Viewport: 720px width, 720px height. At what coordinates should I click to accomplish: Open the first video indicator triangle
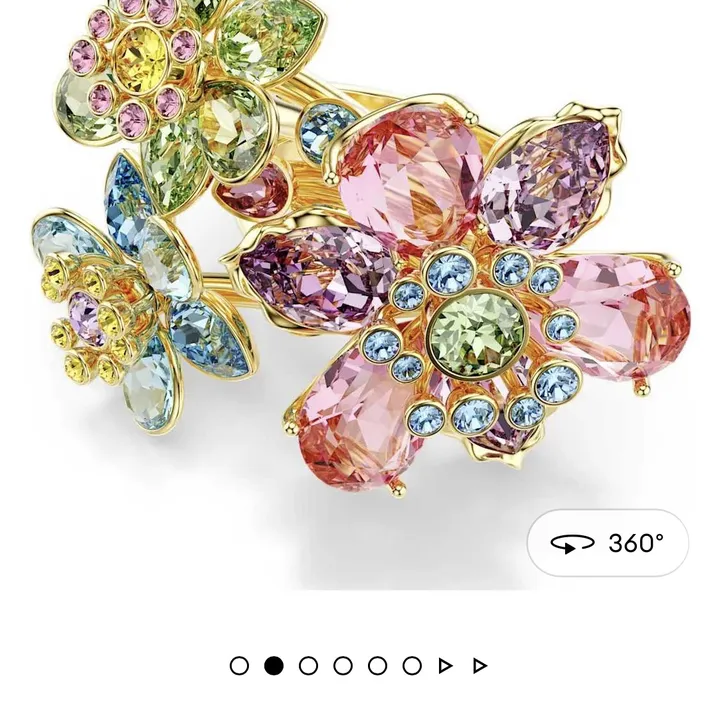[446, 665]
